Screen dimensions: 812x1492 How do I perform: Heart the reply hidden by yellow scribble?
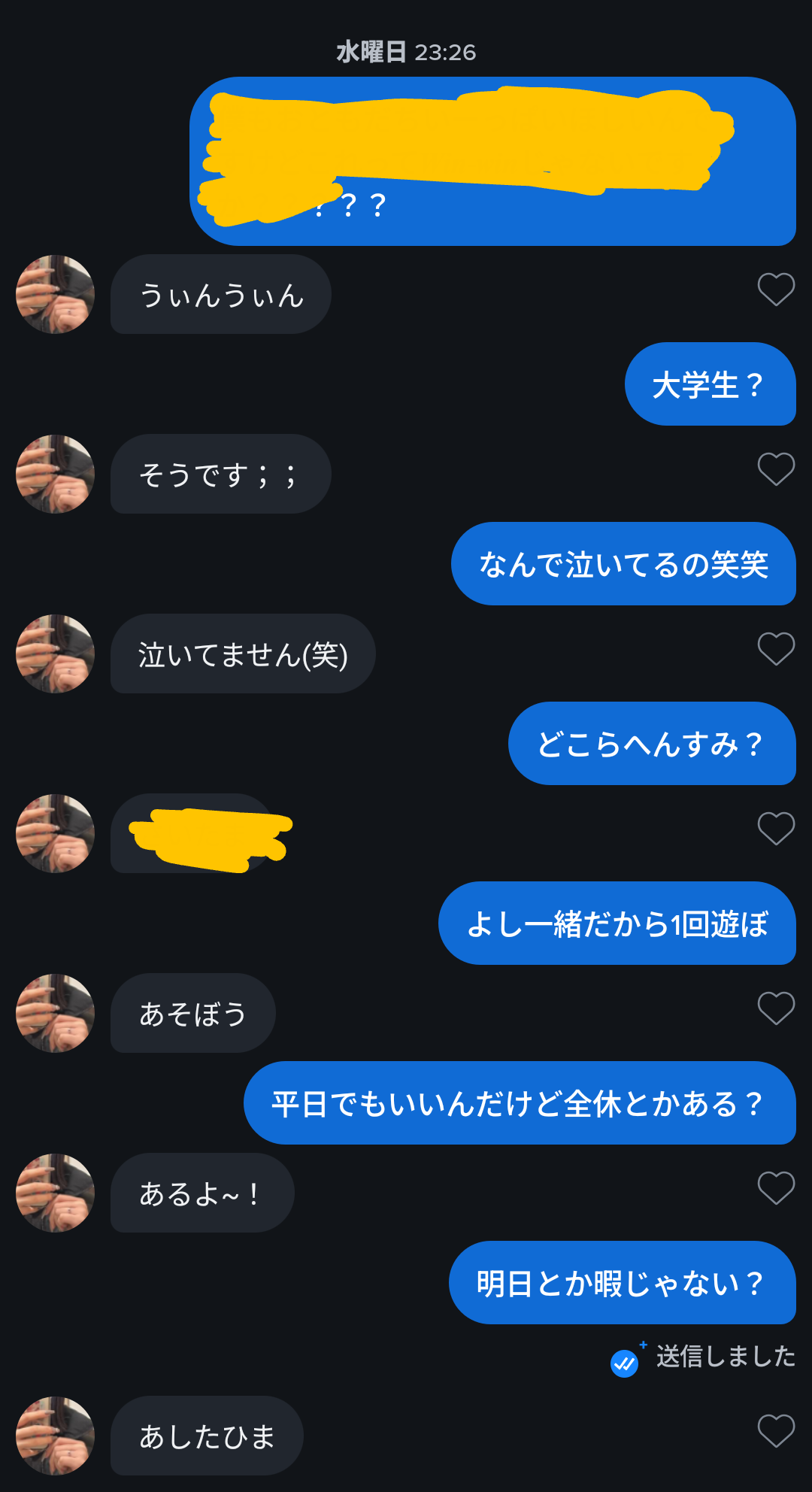776,829
